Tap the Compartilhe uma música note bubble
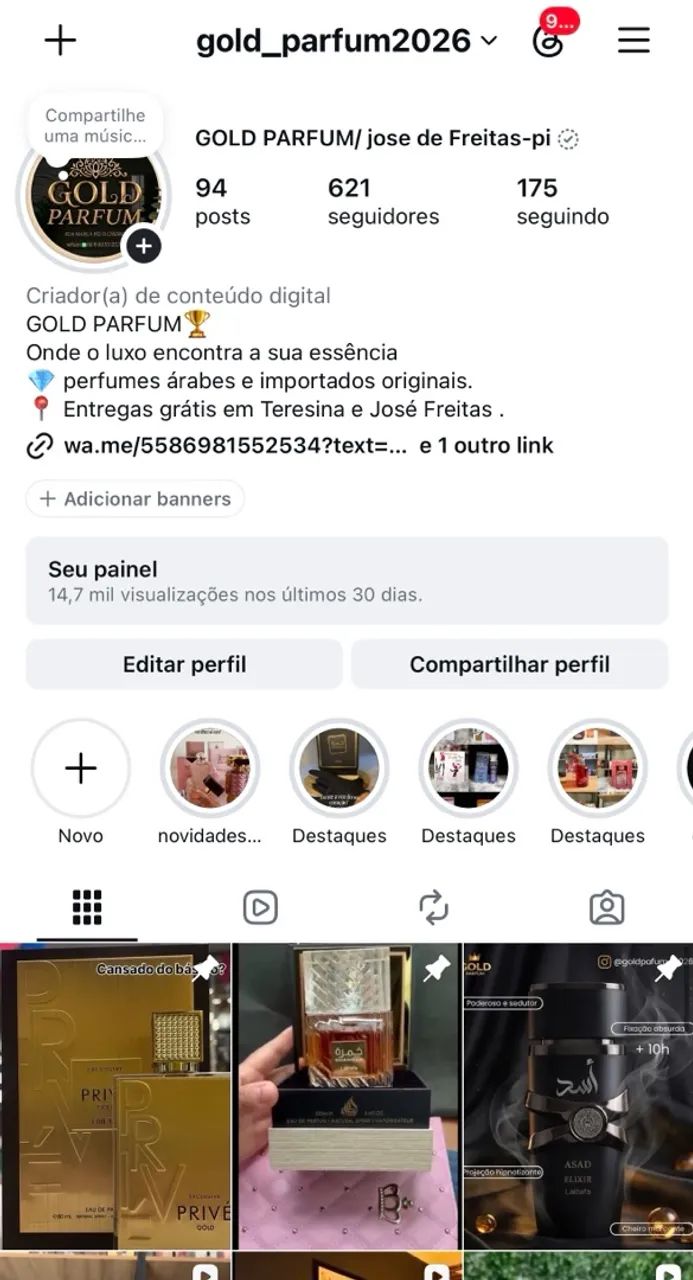 [x=95, y=126]
